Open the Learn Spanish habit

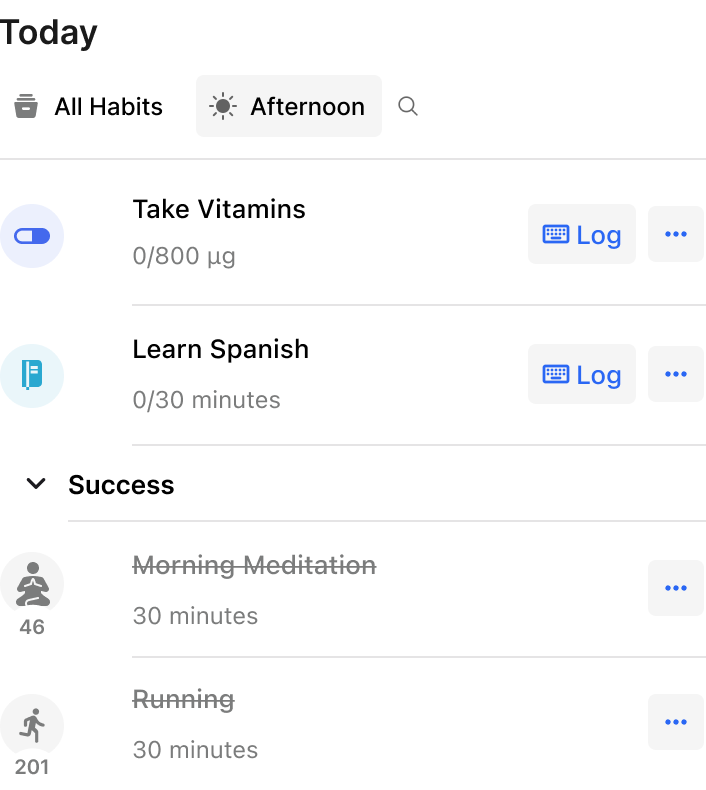220,350
